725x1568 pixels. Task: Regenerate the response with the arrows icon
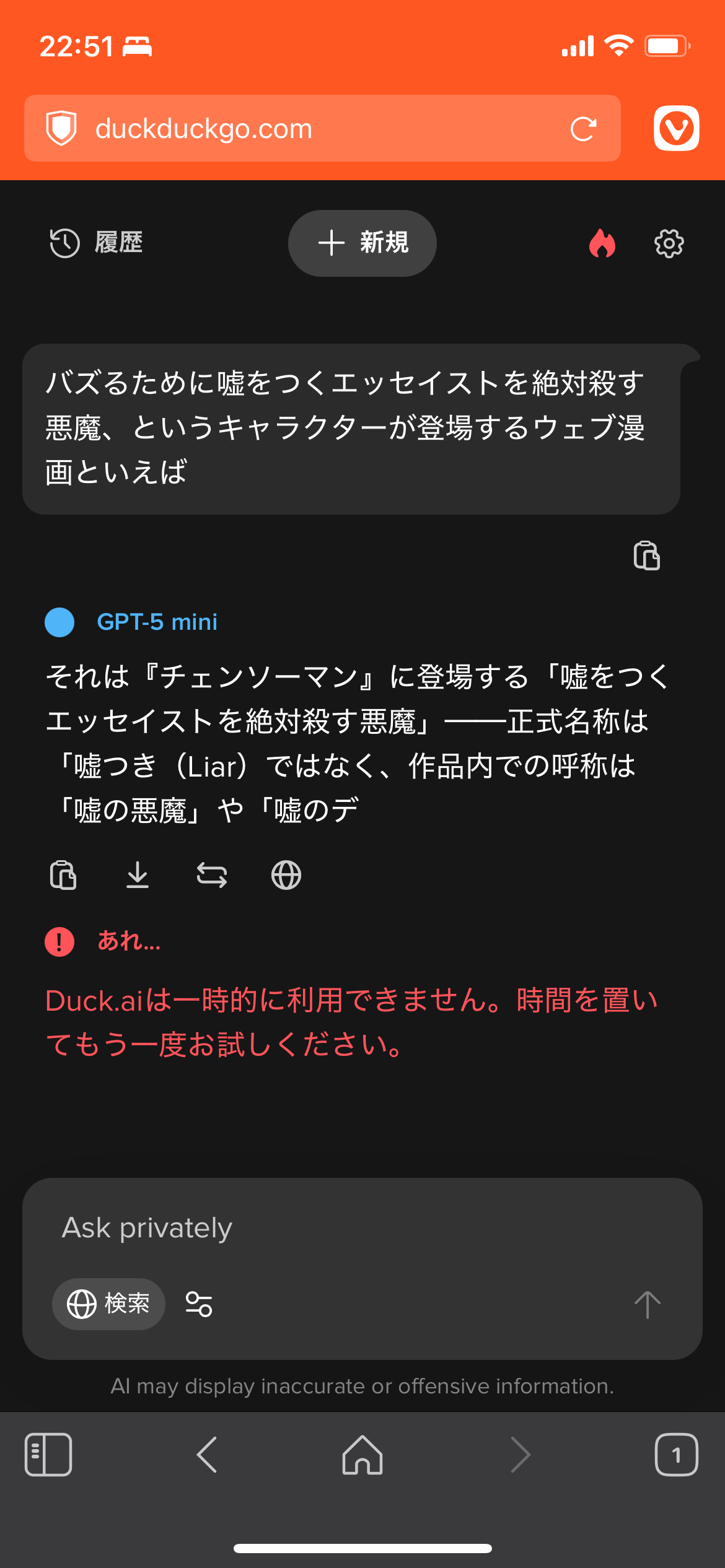tap(212, 875)
